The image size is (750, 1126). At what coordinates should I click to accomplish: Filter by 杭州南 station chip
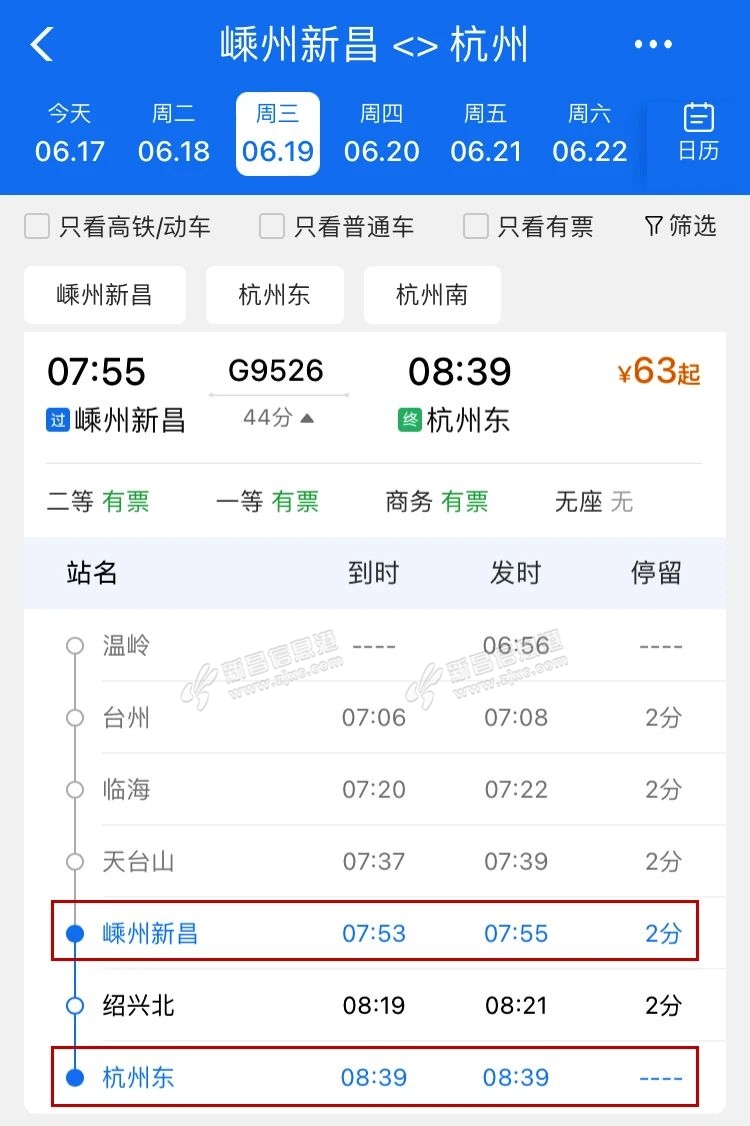432,295
